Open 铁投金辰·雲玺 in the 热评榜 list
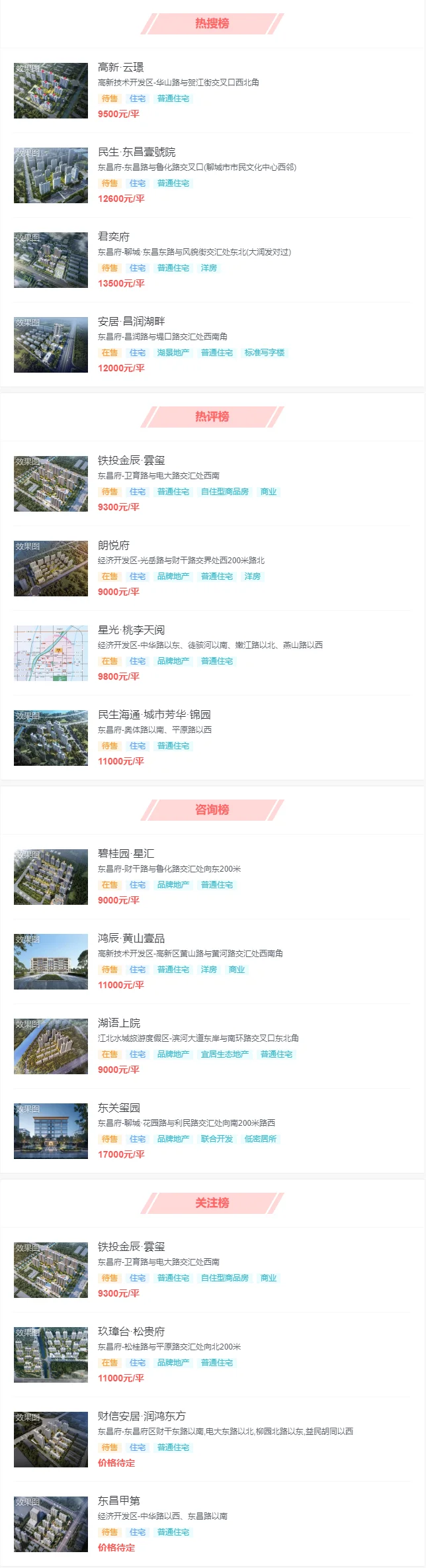426x1568 pixels. [x=131, y=461]
